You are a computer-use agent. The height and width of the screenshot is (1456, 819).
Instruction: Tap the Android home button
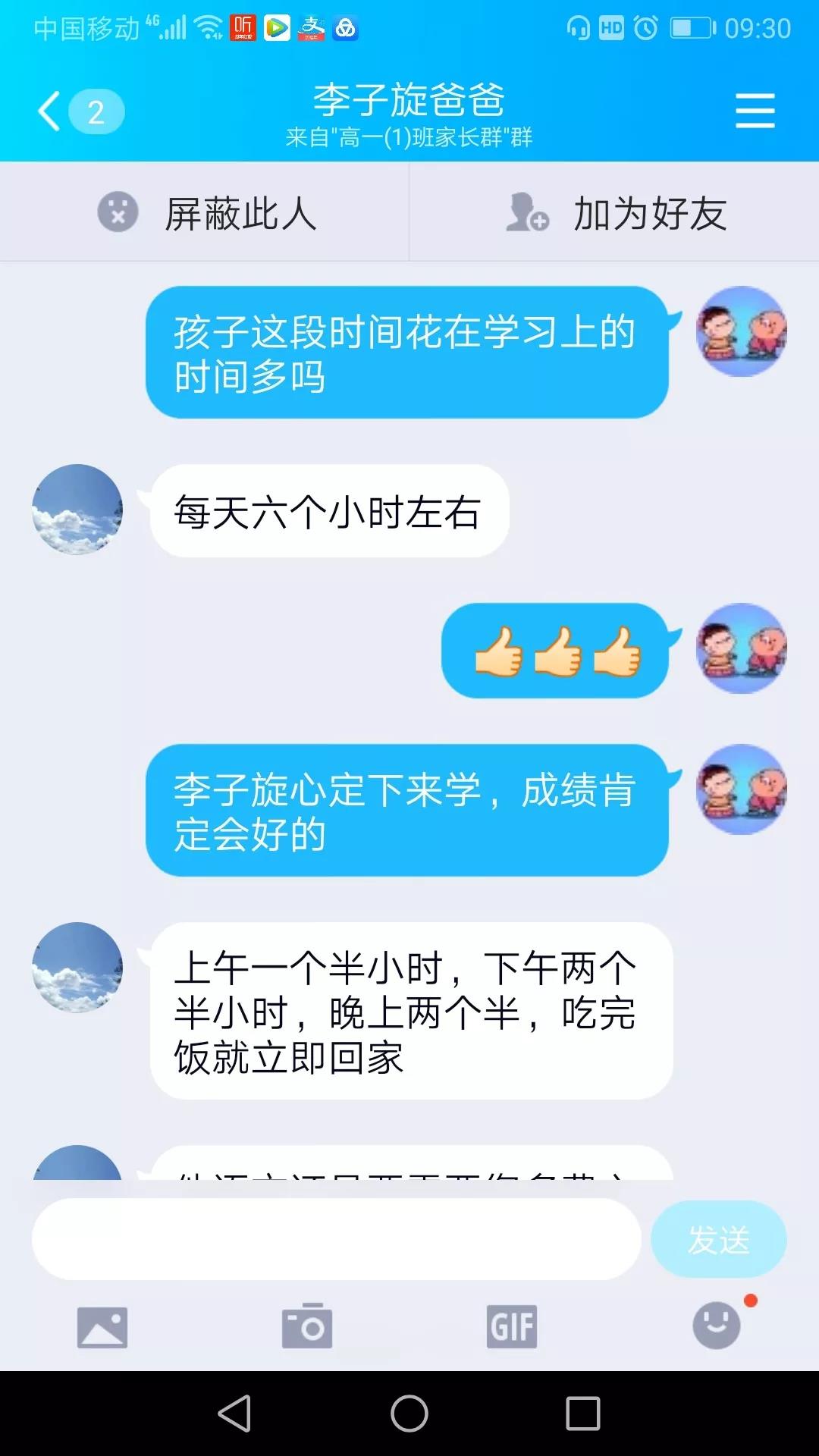(409, 1414)
